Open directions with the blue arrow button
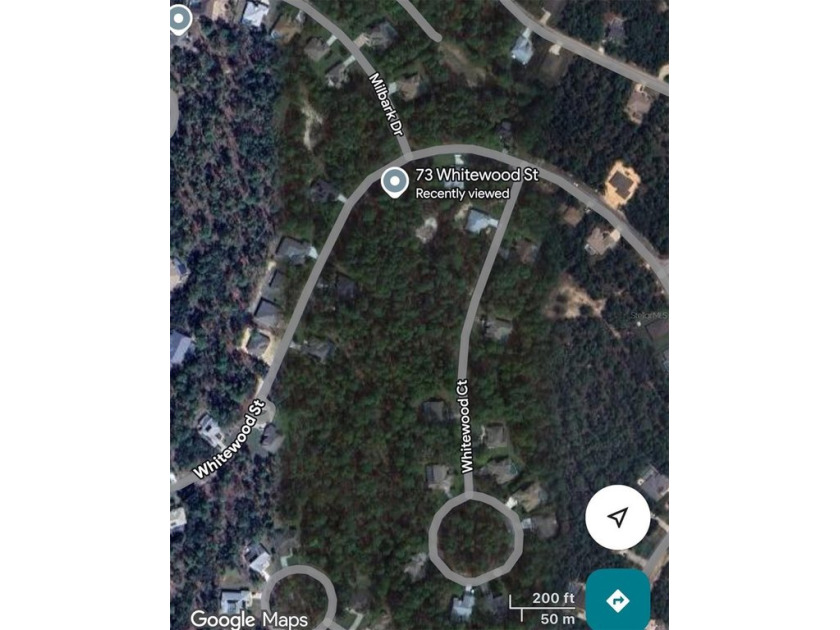 [618, 600]
